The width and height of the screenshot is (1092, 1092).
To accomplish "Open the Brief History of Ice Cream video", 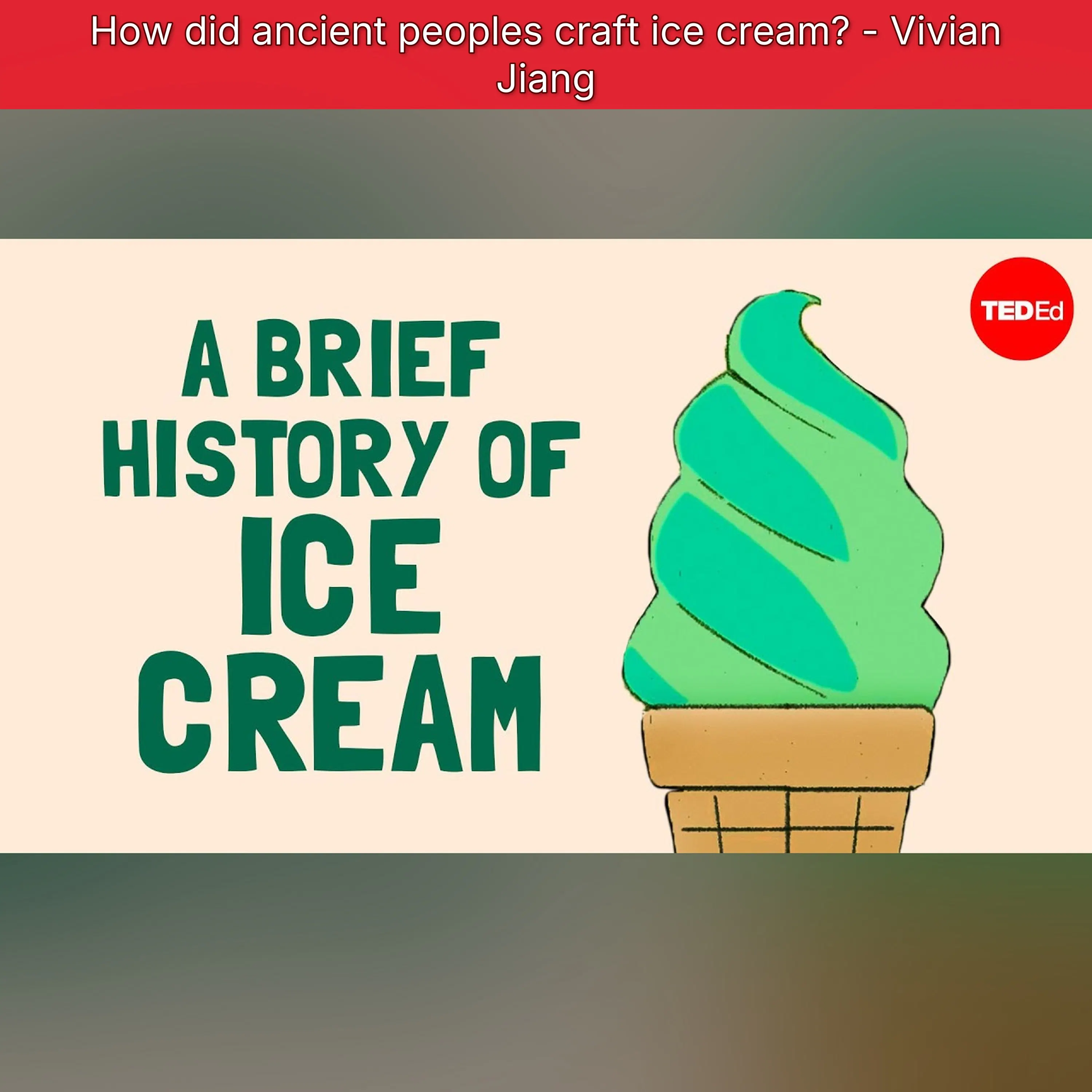I will click(546, 546).
